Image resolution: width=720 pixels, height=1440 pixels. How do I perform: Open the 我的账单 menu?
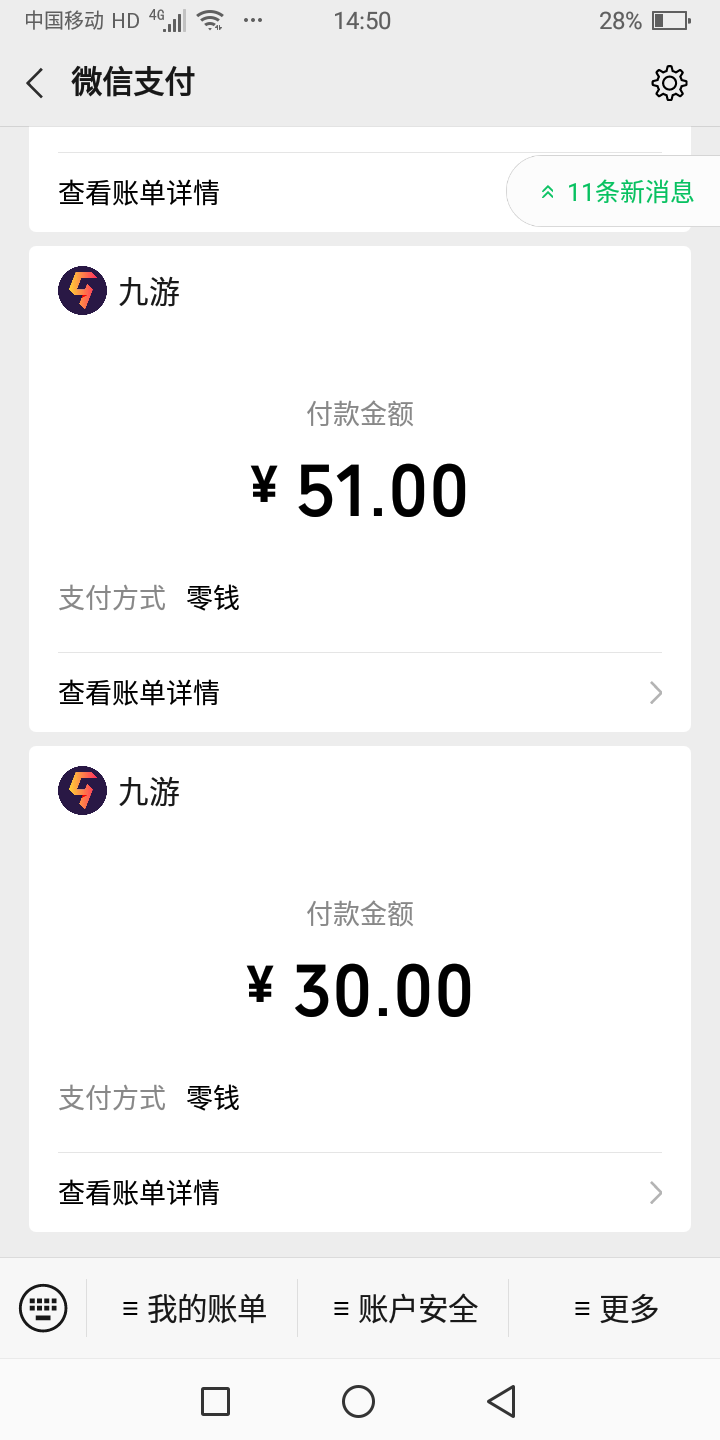194,1308
